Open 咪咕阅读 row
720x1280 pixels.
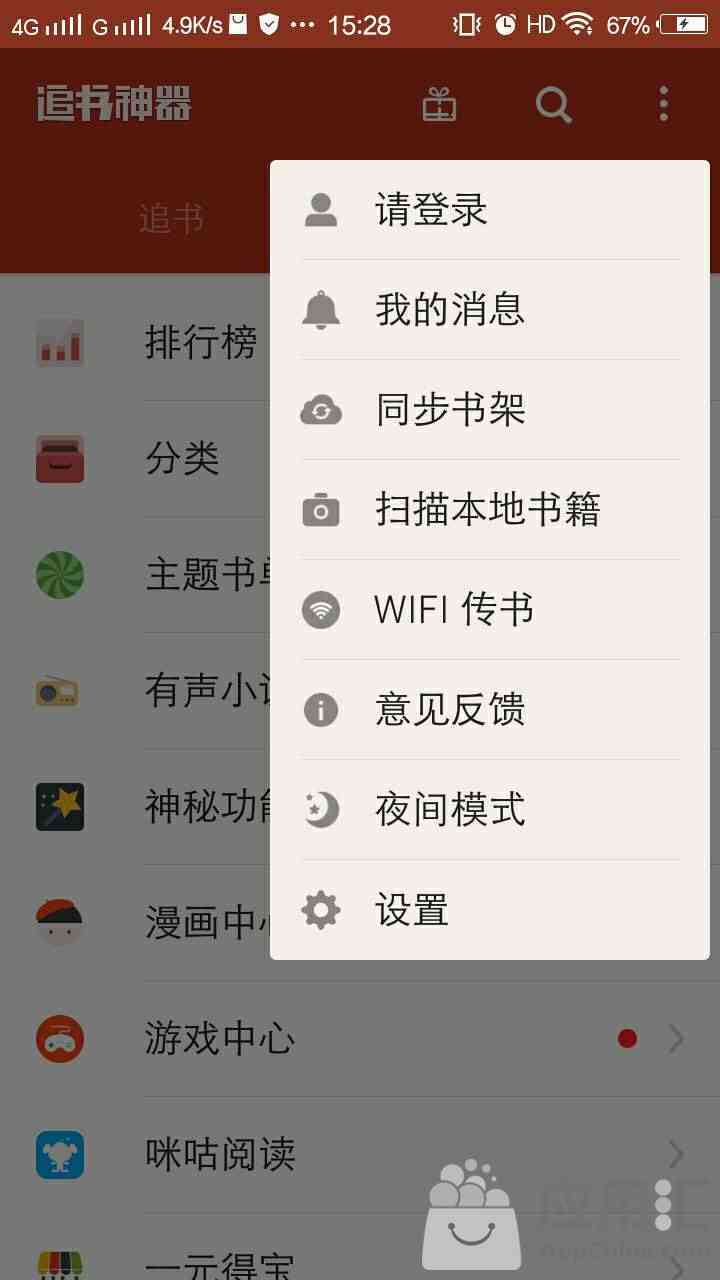[x=360, y=1155]
